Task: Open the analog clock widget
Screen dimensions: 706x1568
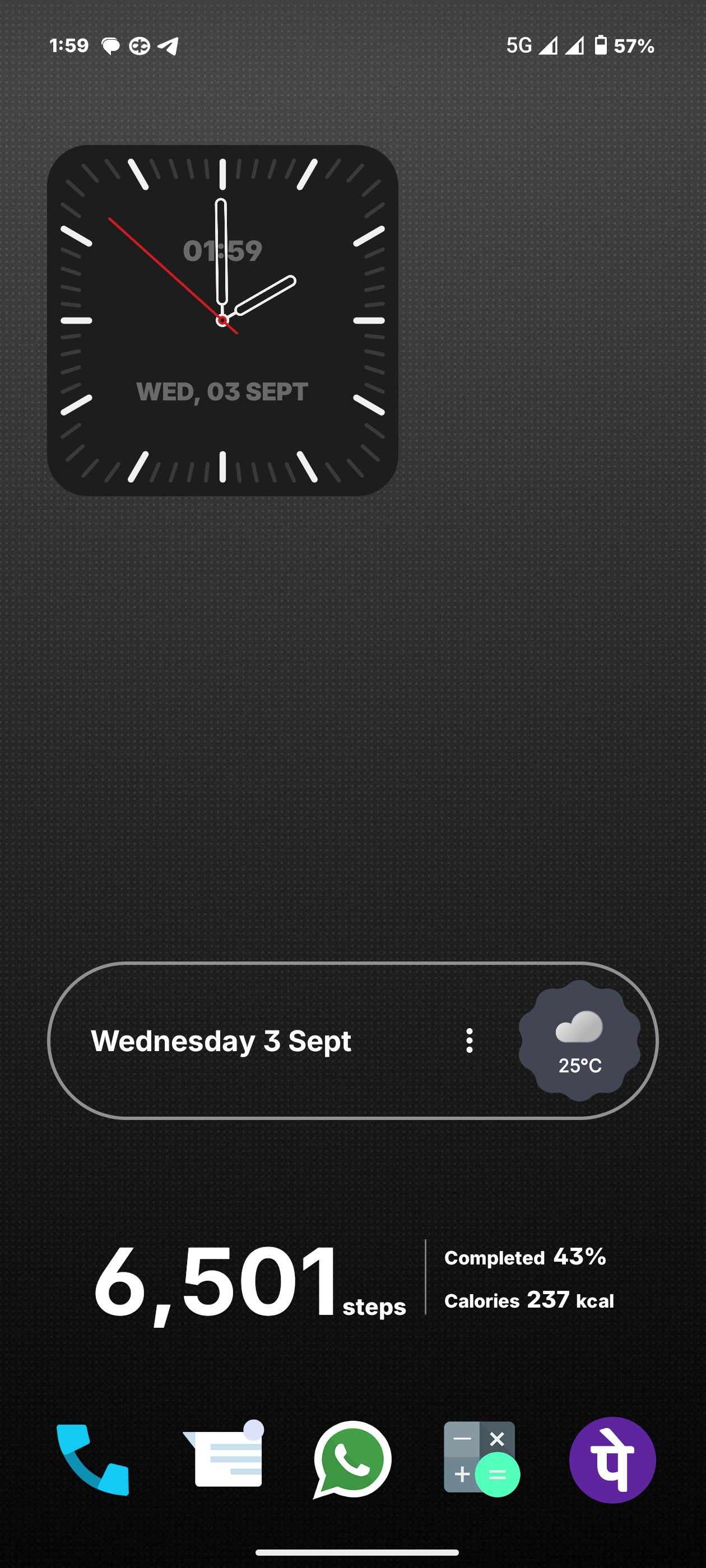Action: 222,320
